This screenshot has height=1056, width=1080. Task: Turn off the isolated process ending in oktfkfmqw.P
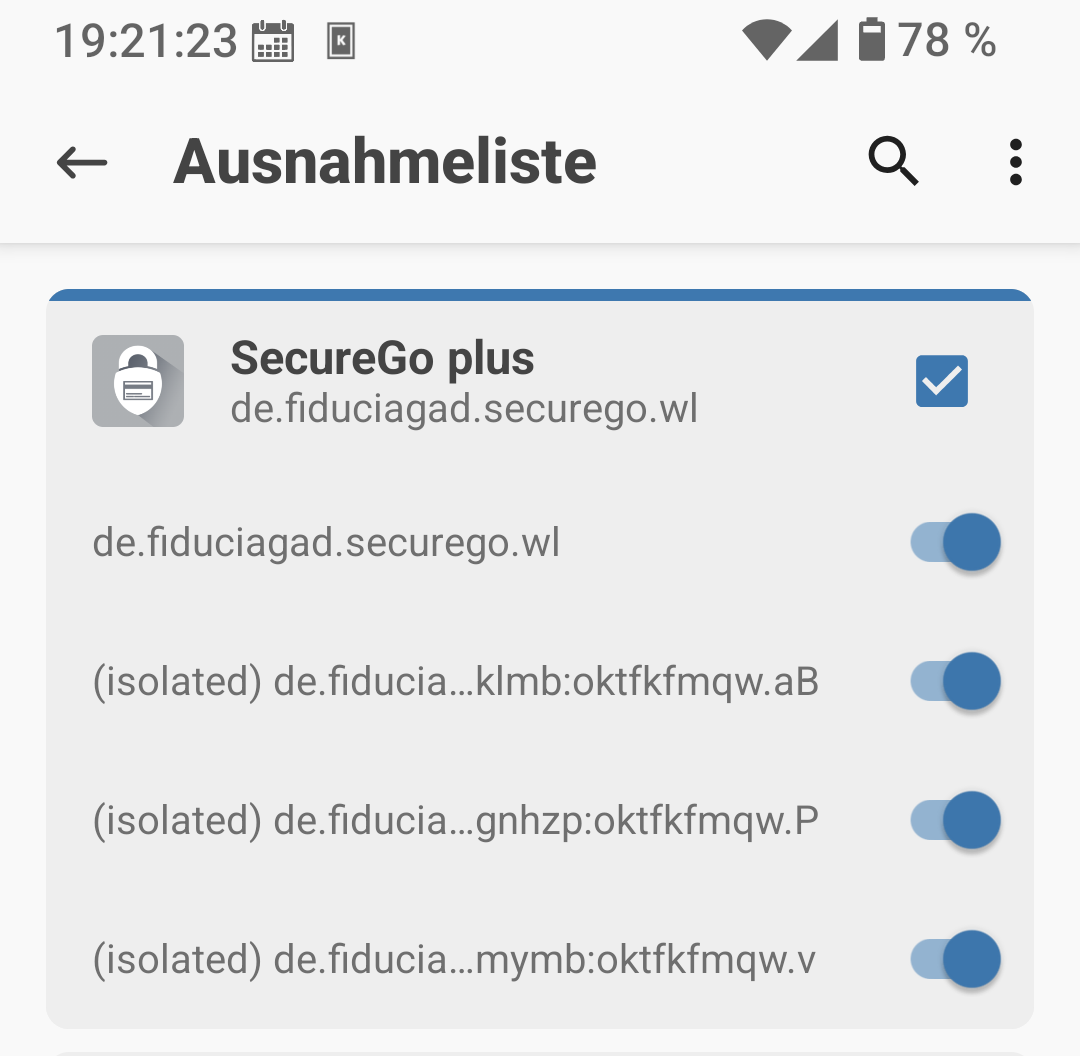pos(955,821)
